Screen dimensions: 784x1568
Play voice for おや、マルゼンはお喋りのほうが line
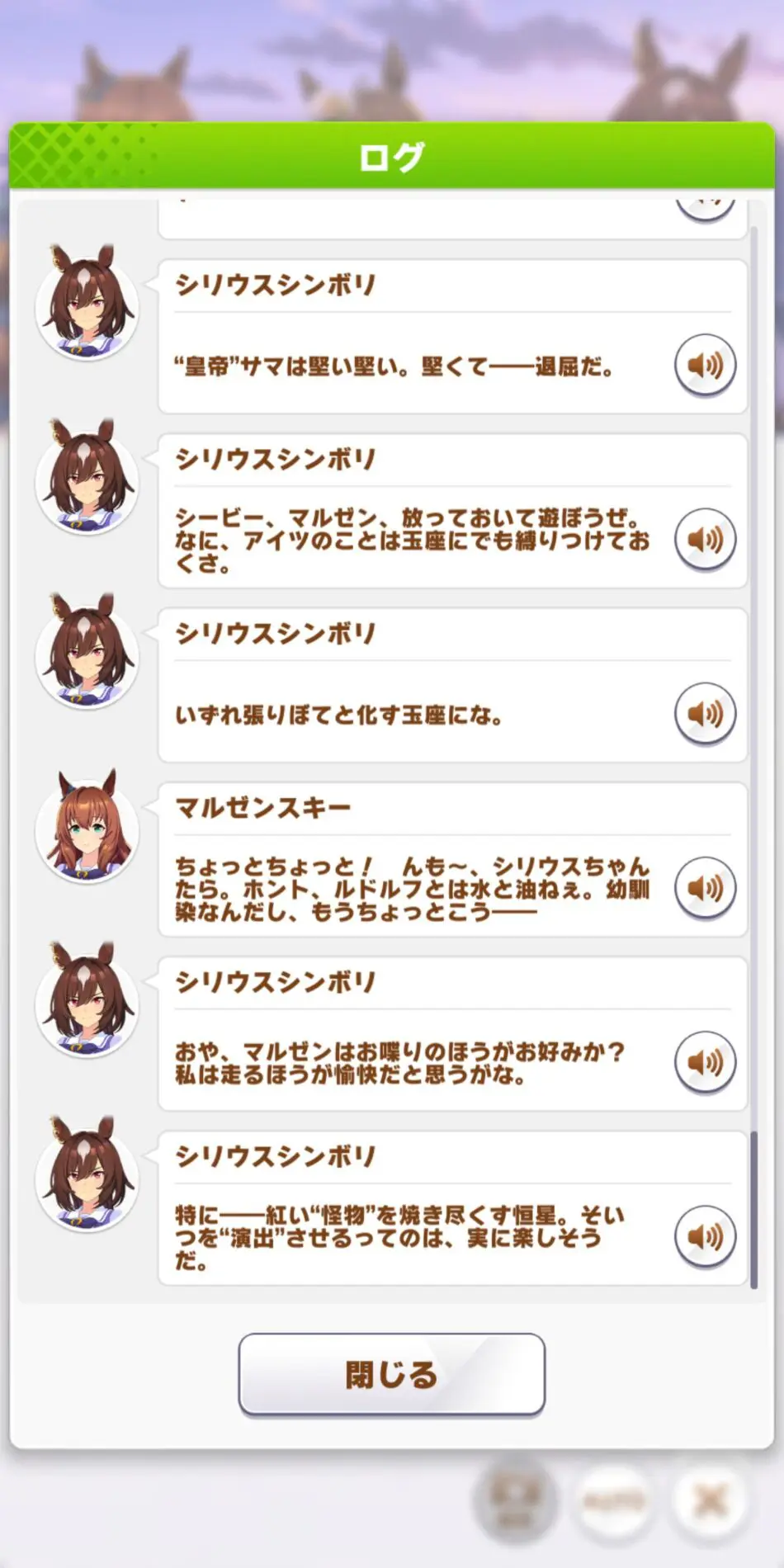[x=705, y=1062]
